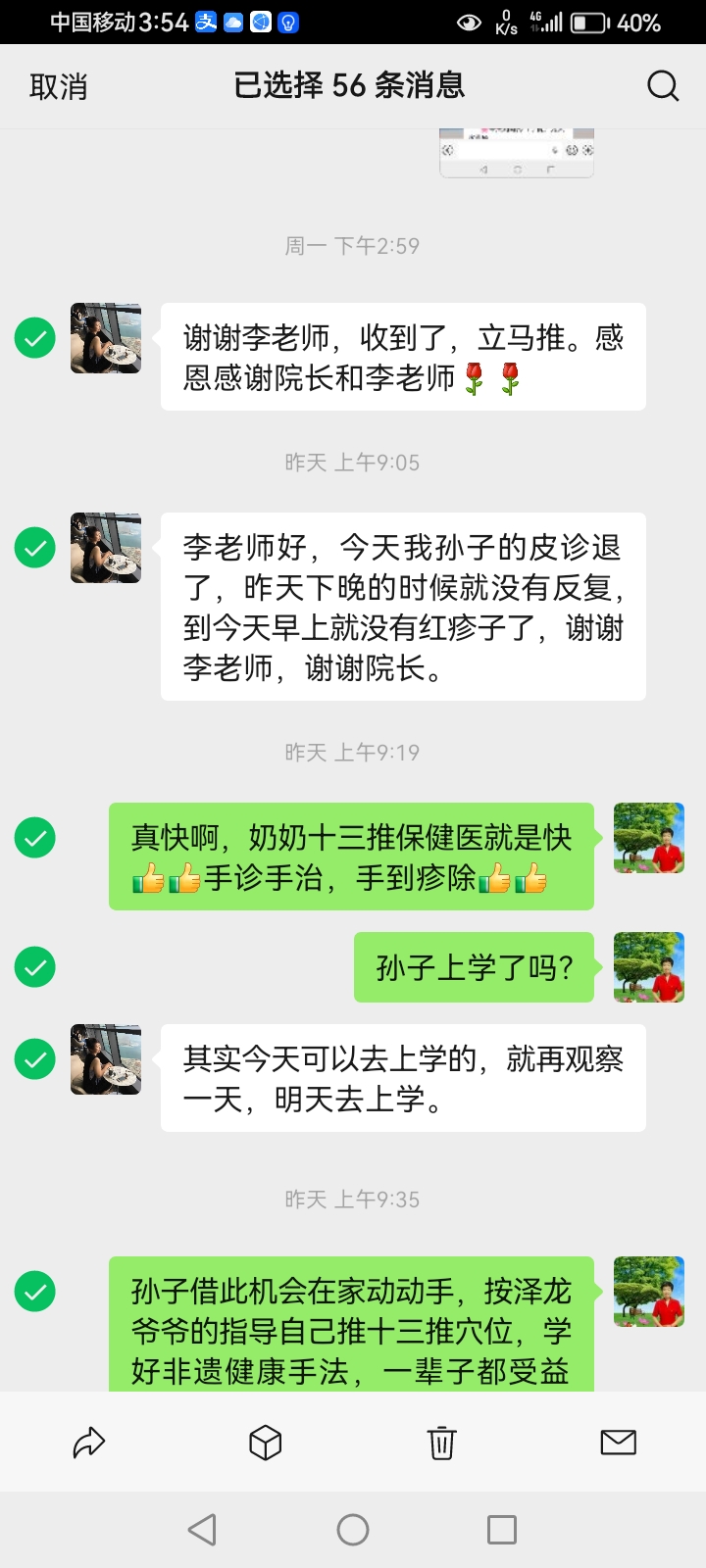Deselect the message 孙子上学了吗？
Screen dimensions: 706x1568
pos(35,967)
